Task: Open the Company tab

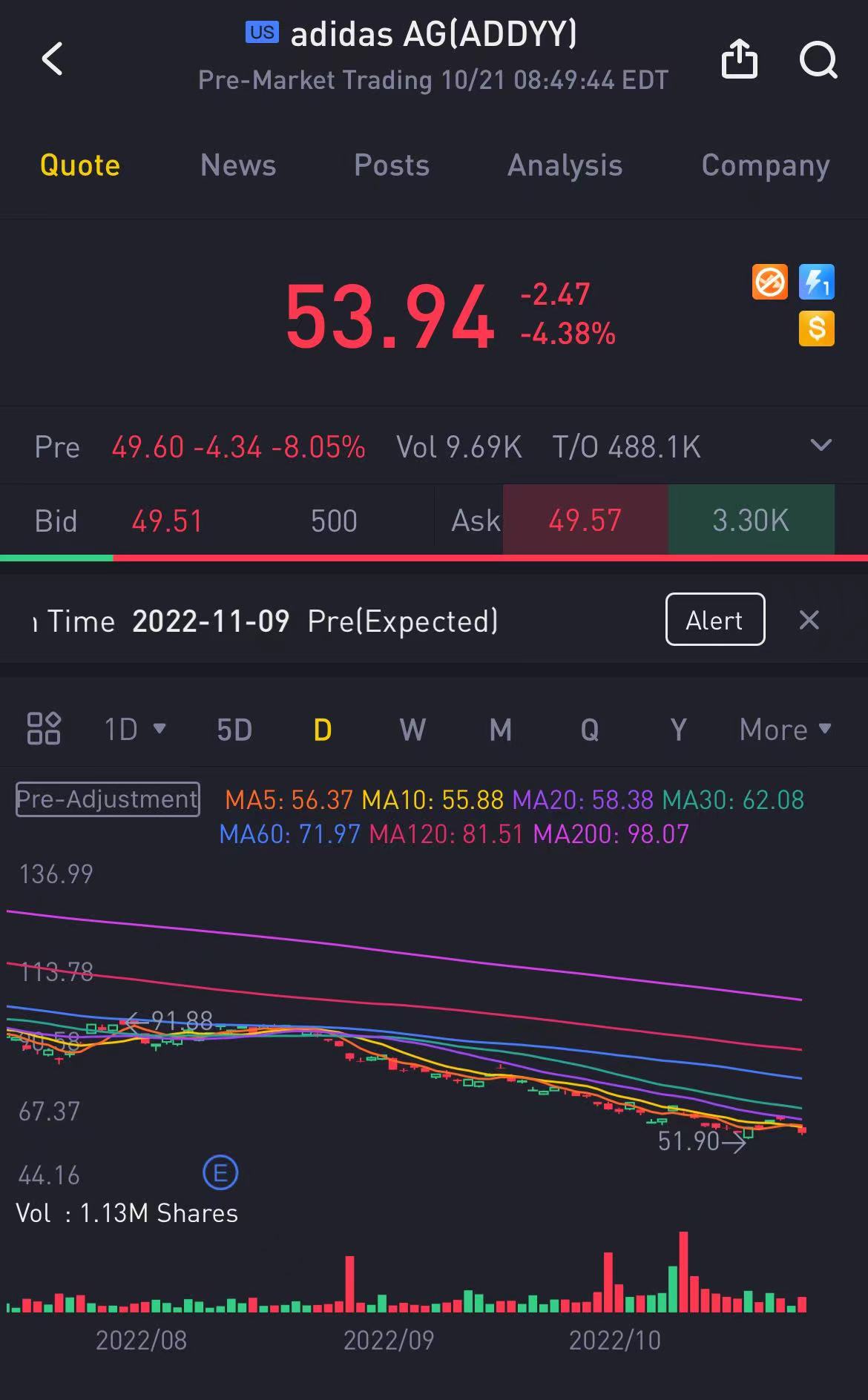Action: (x=765, y=165)
